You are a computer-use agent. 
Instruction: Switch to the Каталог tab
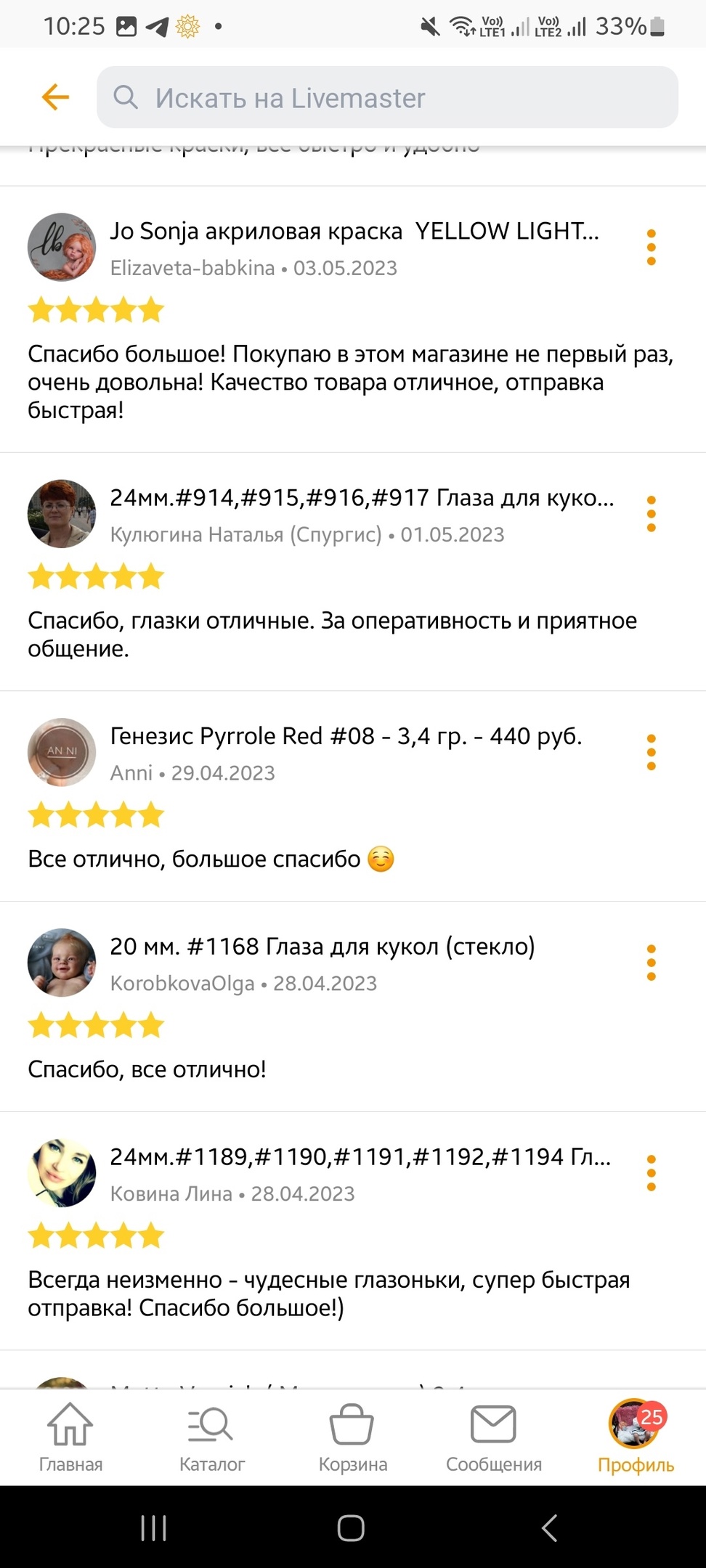(211, 1437)
